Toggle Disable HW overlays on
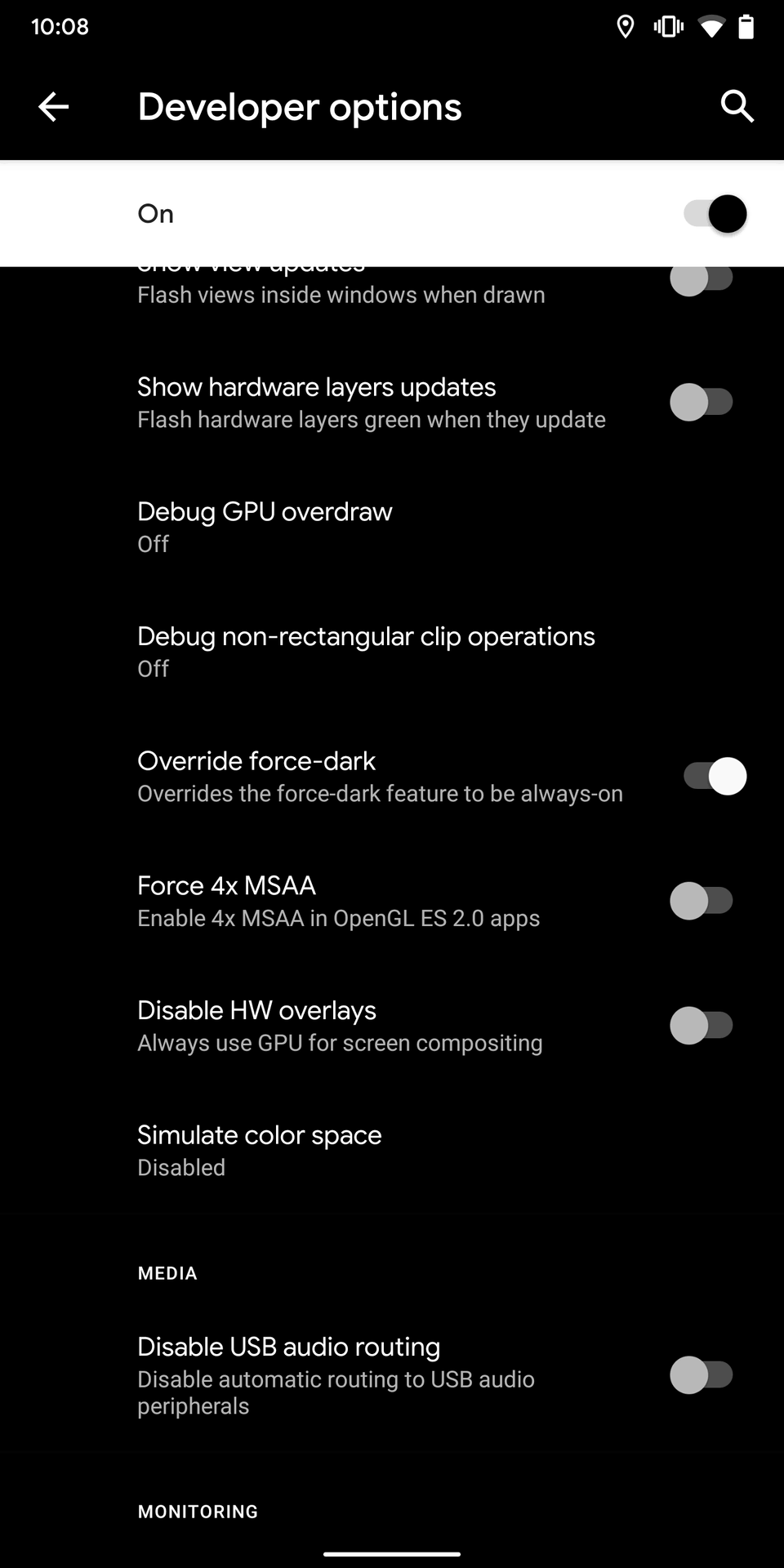Screen dimensions: 784x1568 [x=702, y=1026]
